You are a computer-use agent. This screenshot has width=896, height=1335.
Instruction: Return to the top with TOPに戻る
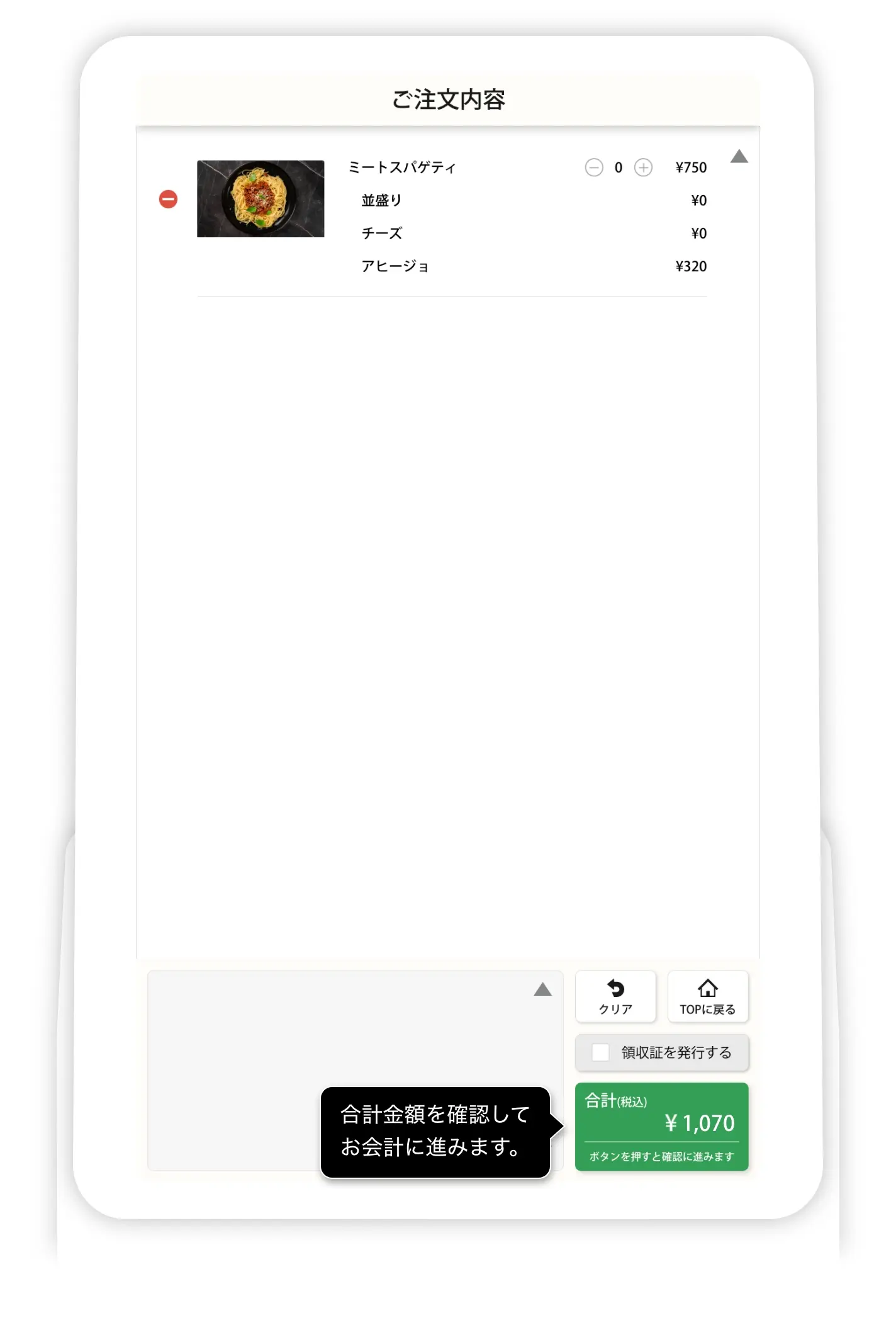click(707, 996)
